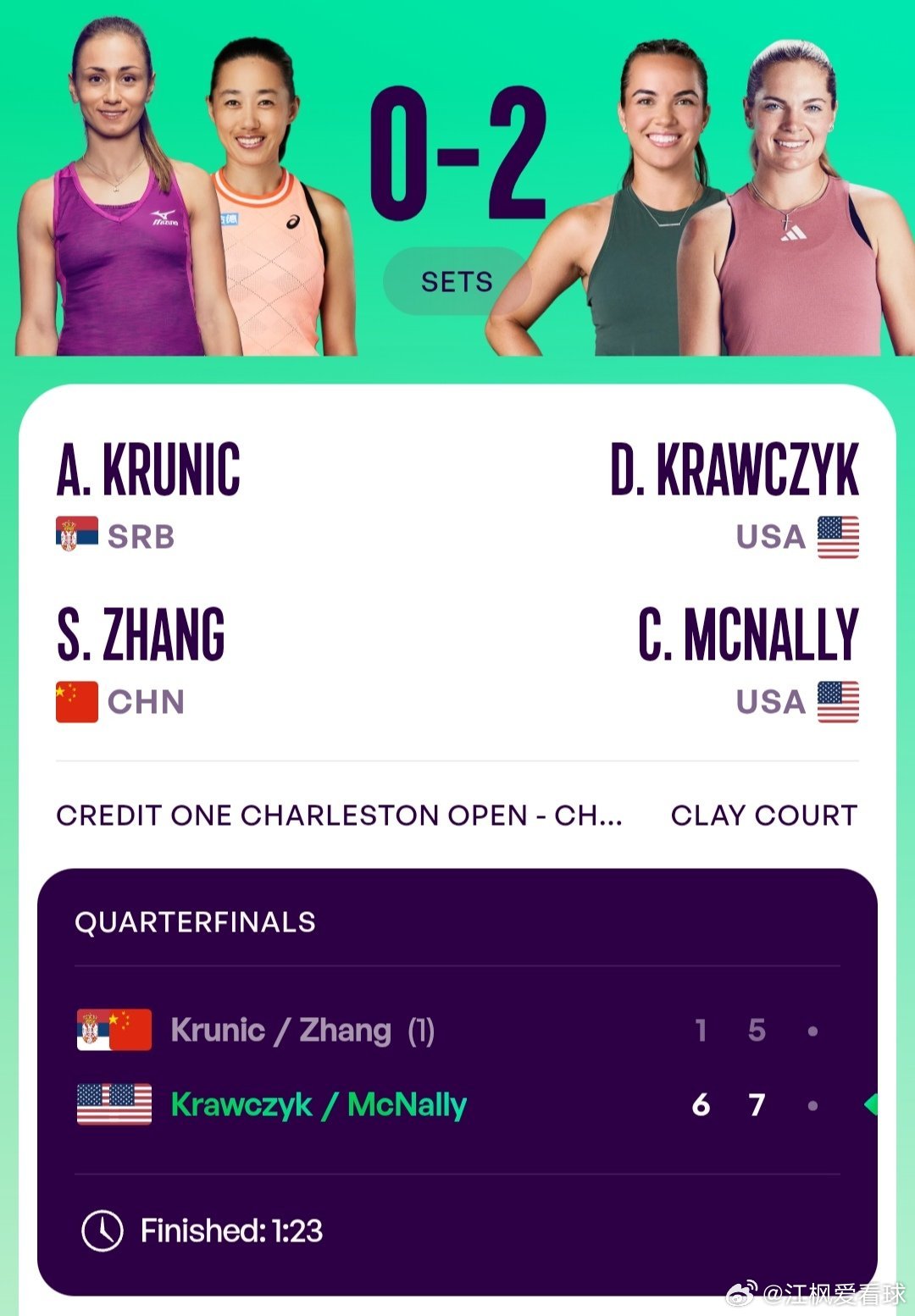
Task: Open A. Krunic's player profile
Action: pyautogui.click(x=147, y=471)
